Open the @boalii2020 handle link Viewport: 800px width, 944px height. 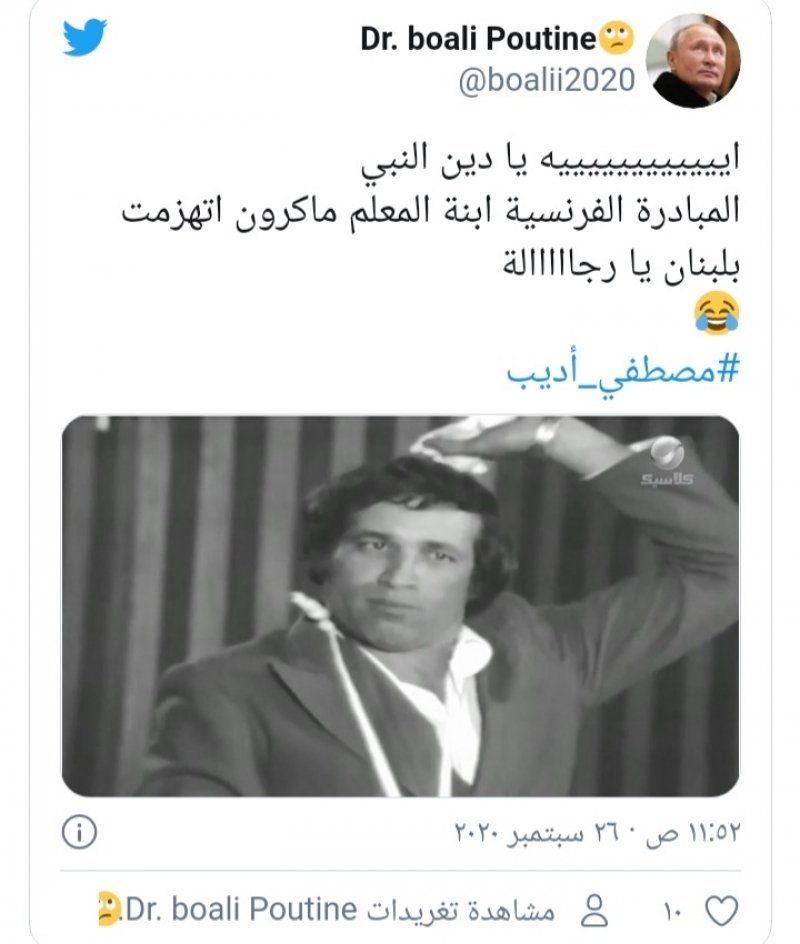[x=546, y=80]
